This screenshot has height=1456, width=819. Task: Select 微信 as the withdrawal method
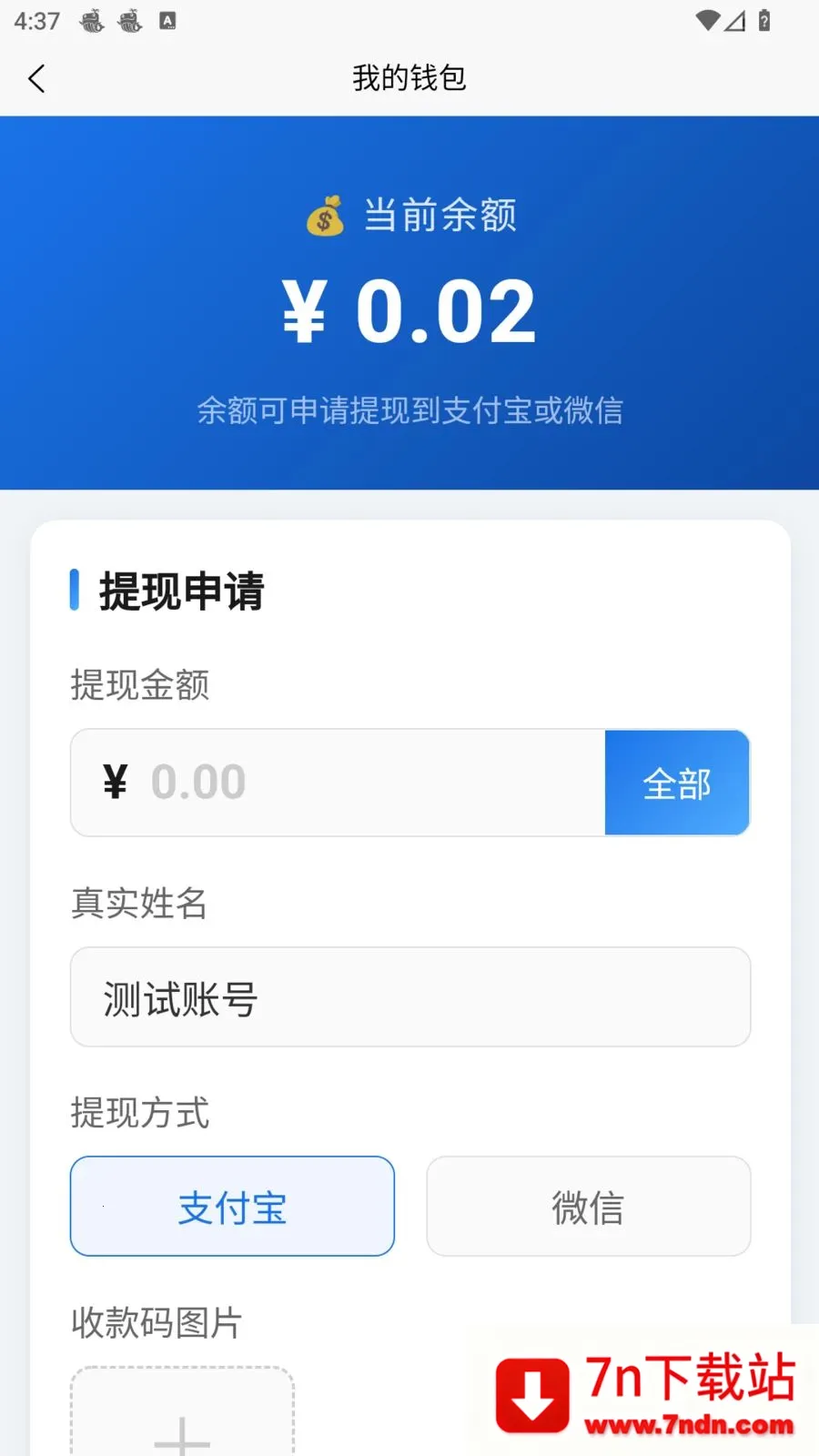tap(588, 1207)
